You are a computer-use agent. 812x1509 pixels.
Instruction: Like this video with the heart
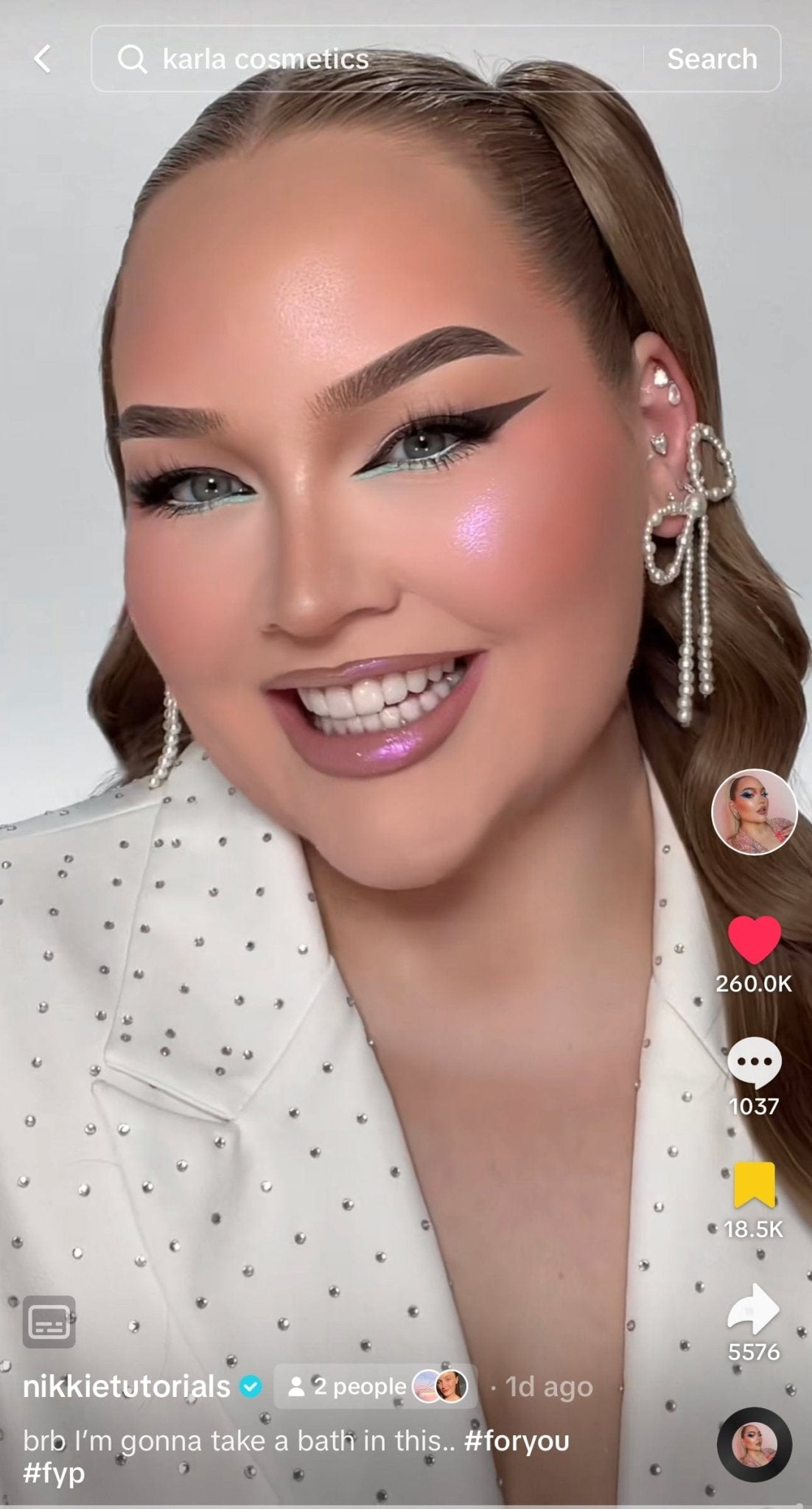click(x=754, y=939)
